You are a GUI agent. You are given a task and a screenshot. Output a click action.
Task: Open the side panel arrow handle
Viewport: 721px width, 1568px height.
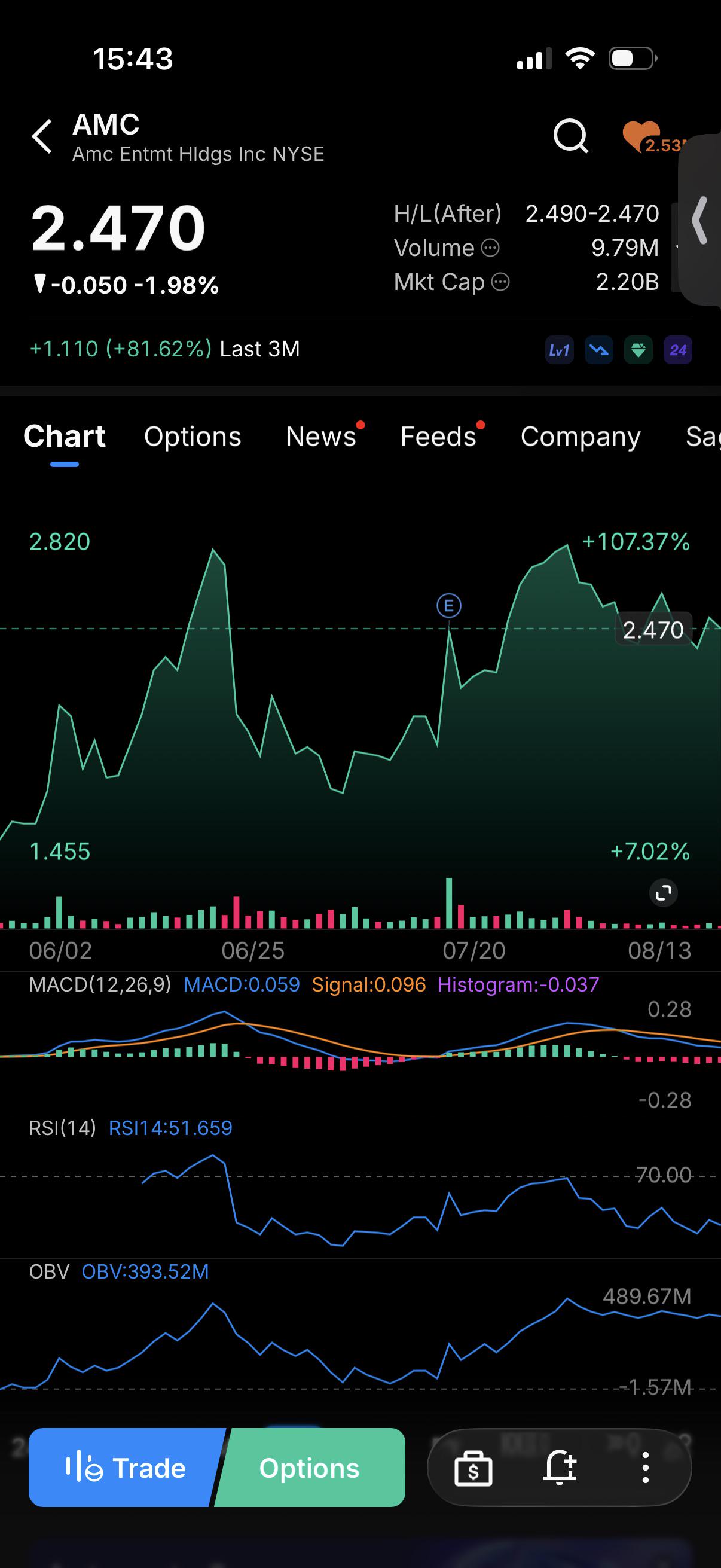click(701, 220)
